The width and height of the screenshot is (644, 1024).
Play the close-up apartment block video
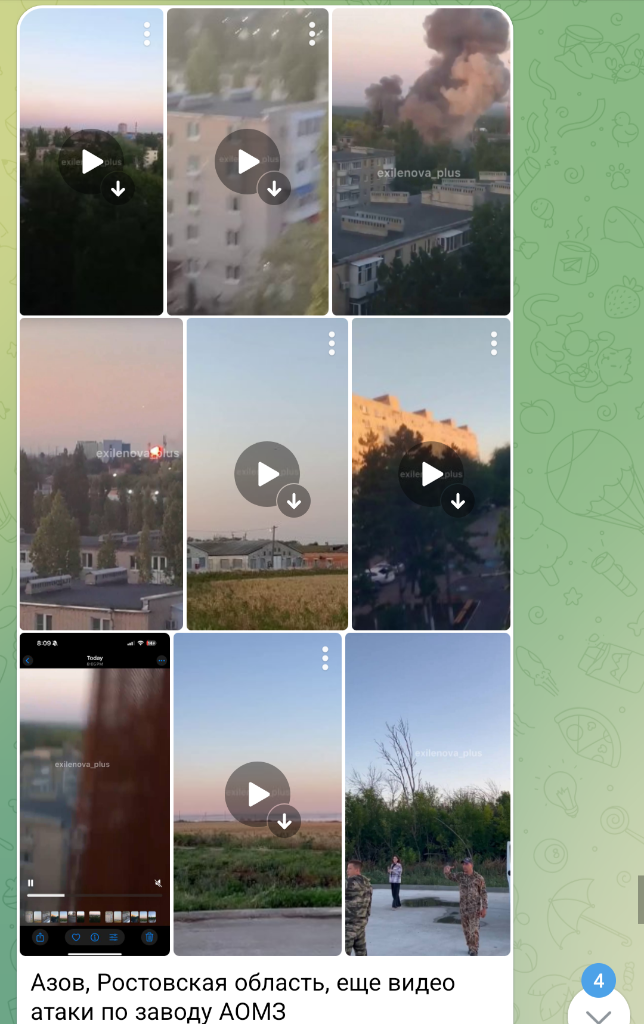pyautogui.click(x=247, y=162)
